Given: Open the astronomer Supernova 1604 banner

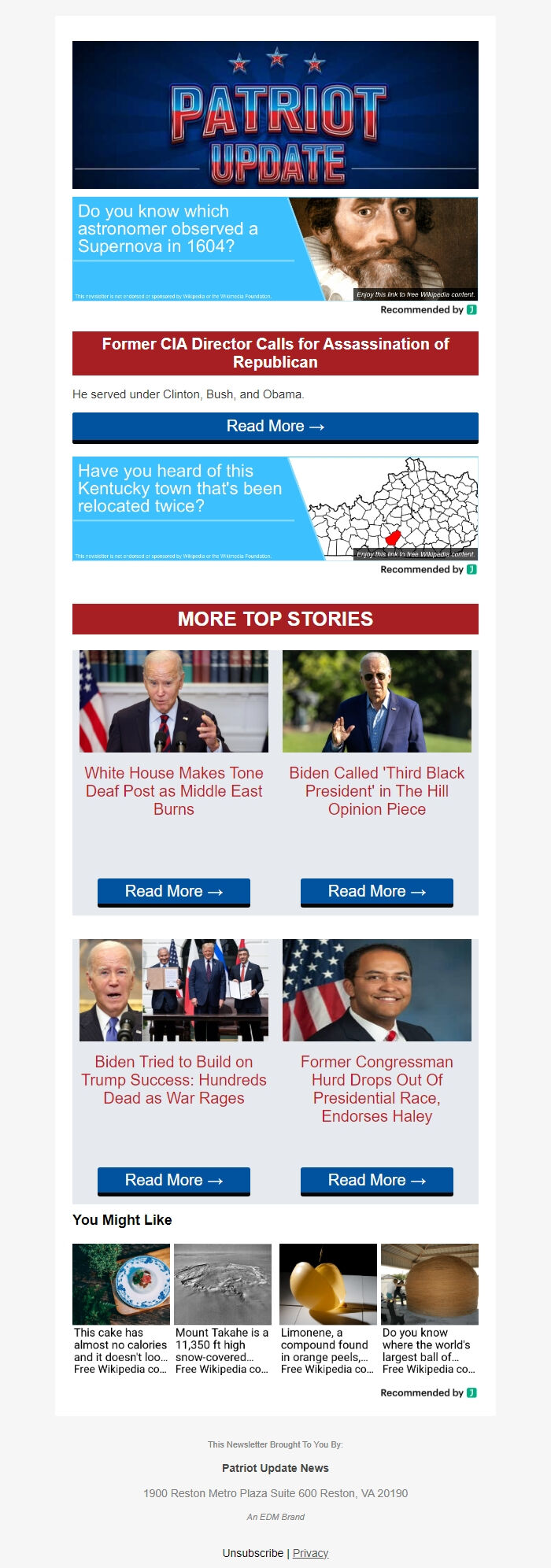Looking at the screenshot, I should point(275,249).
